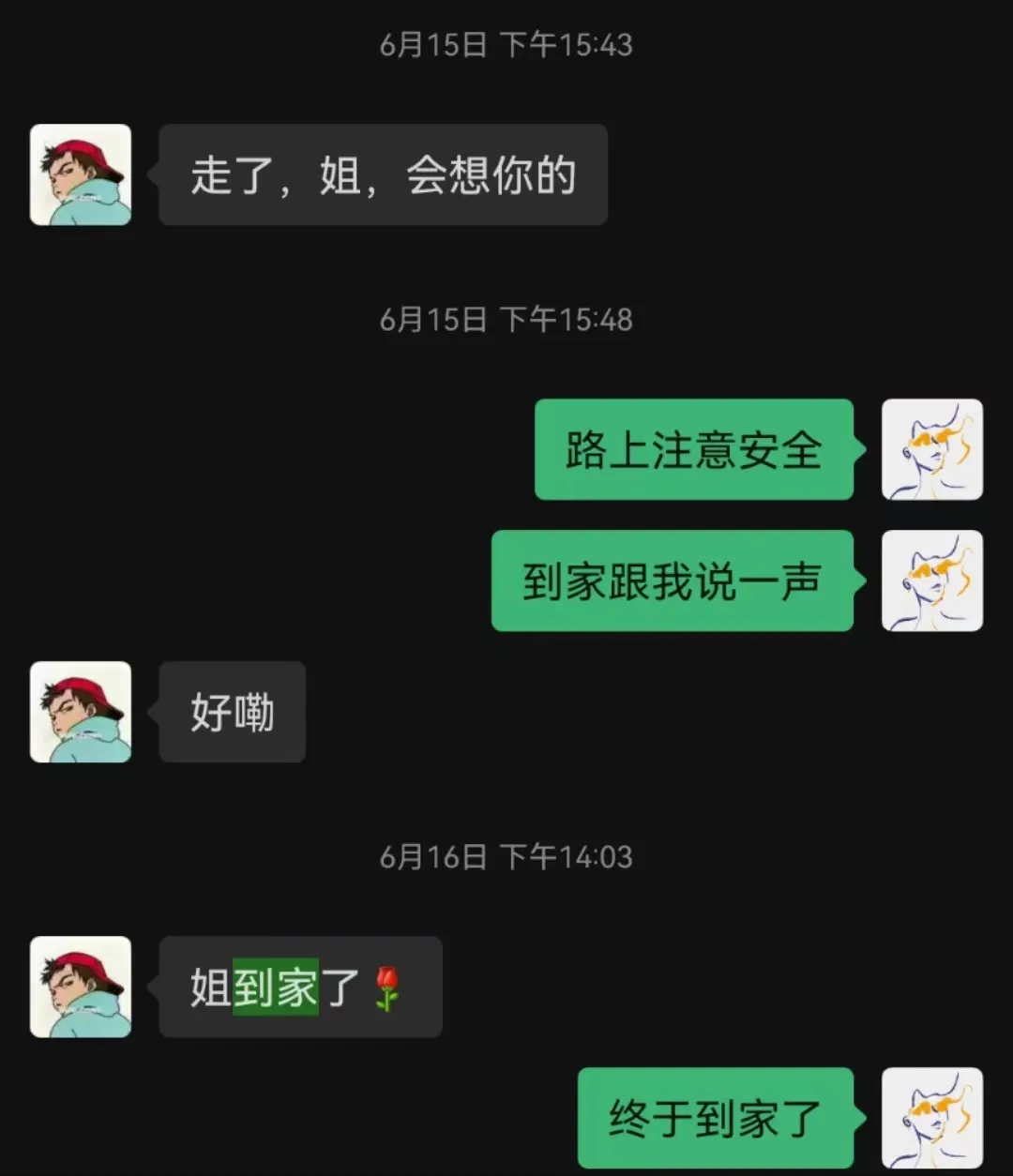View profile from avatar beside "到家跟我说一声"
Viewport: 1013px width, 1176px height.
[932, 581]
